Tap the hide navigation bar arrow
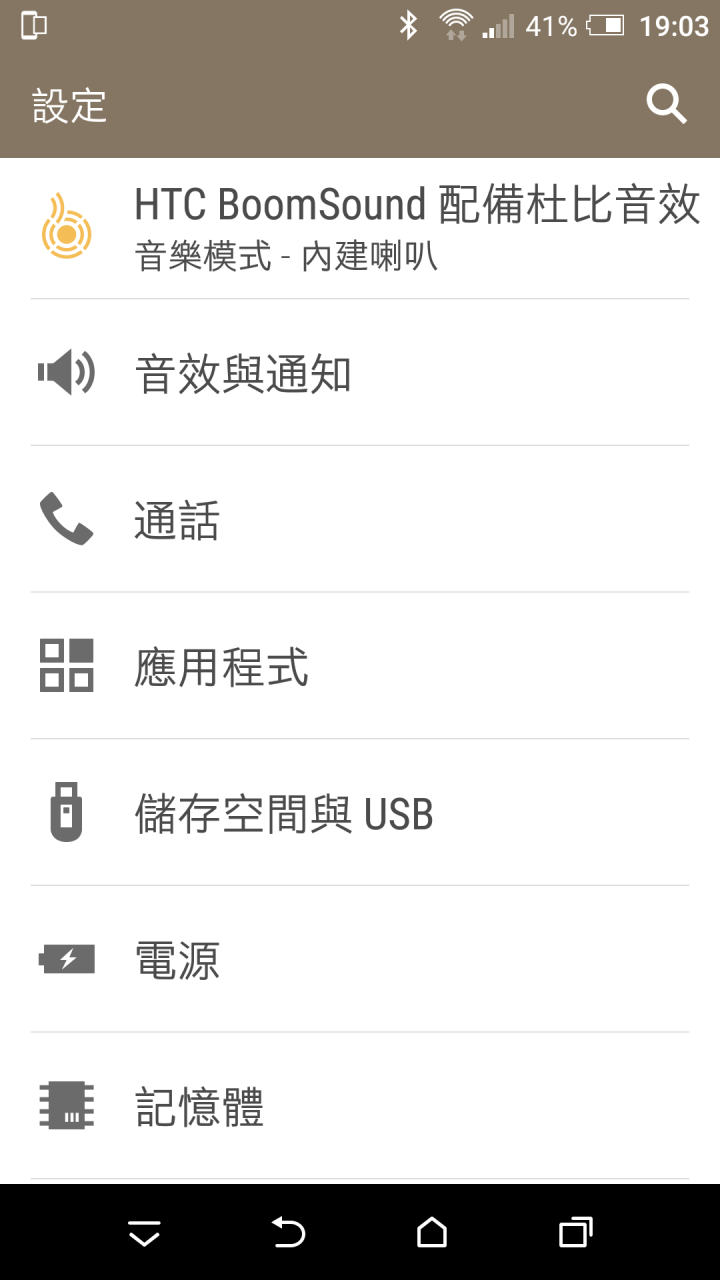The width and height of the screenshot is (720, 1280). [144, 1234]
